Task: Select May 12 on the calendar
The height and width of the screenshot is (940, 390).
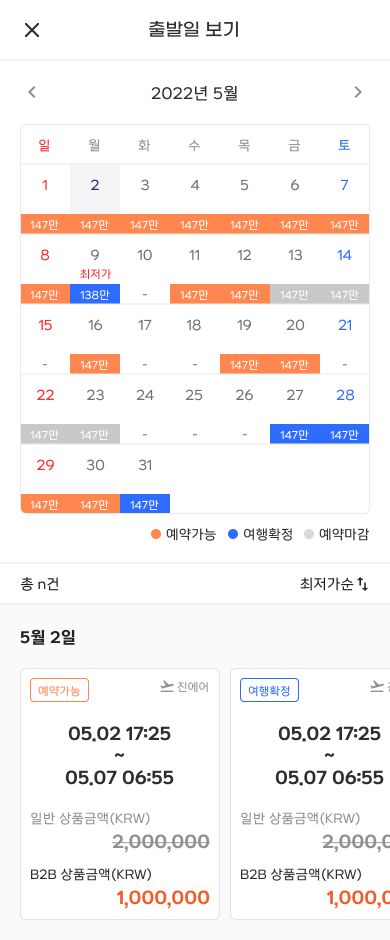Action: click(244, 269)
